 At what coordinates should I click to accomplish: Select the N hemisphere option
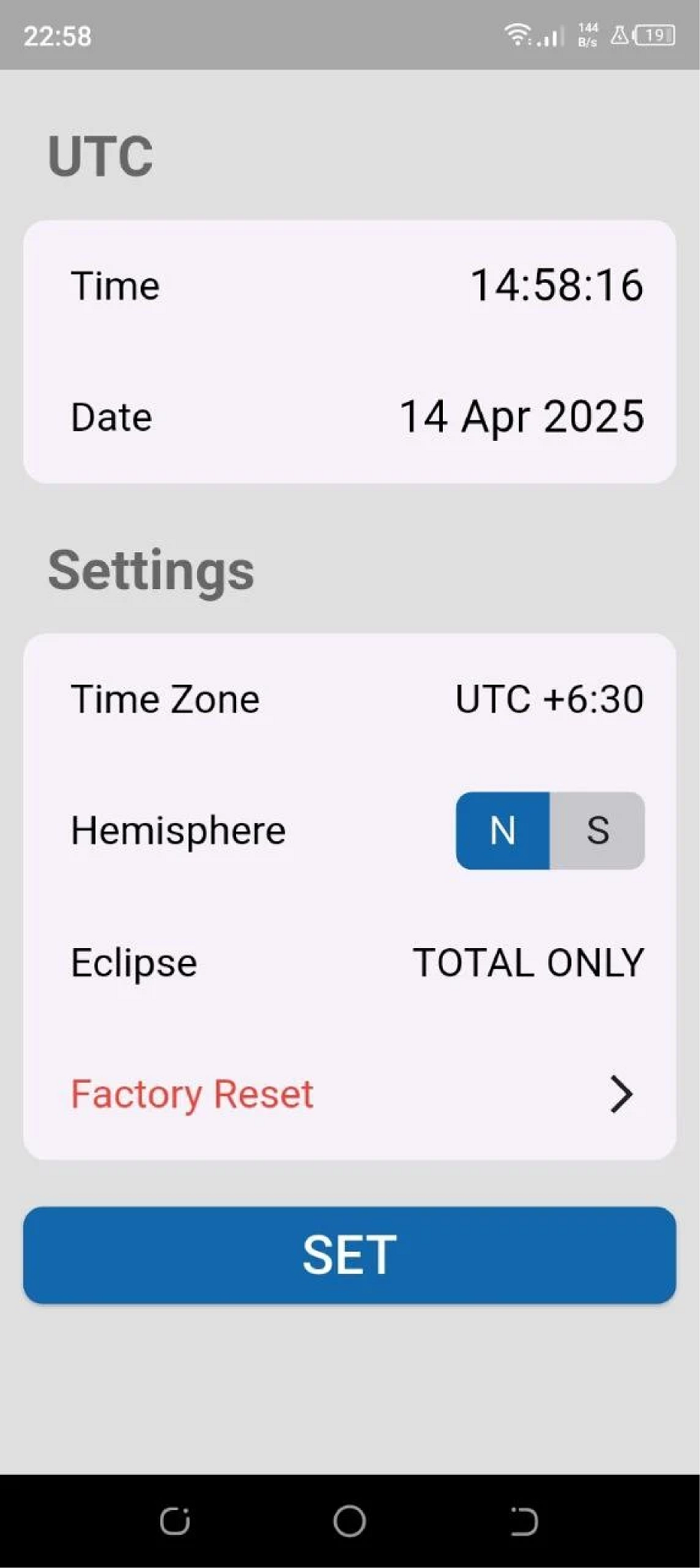(503, 831)
